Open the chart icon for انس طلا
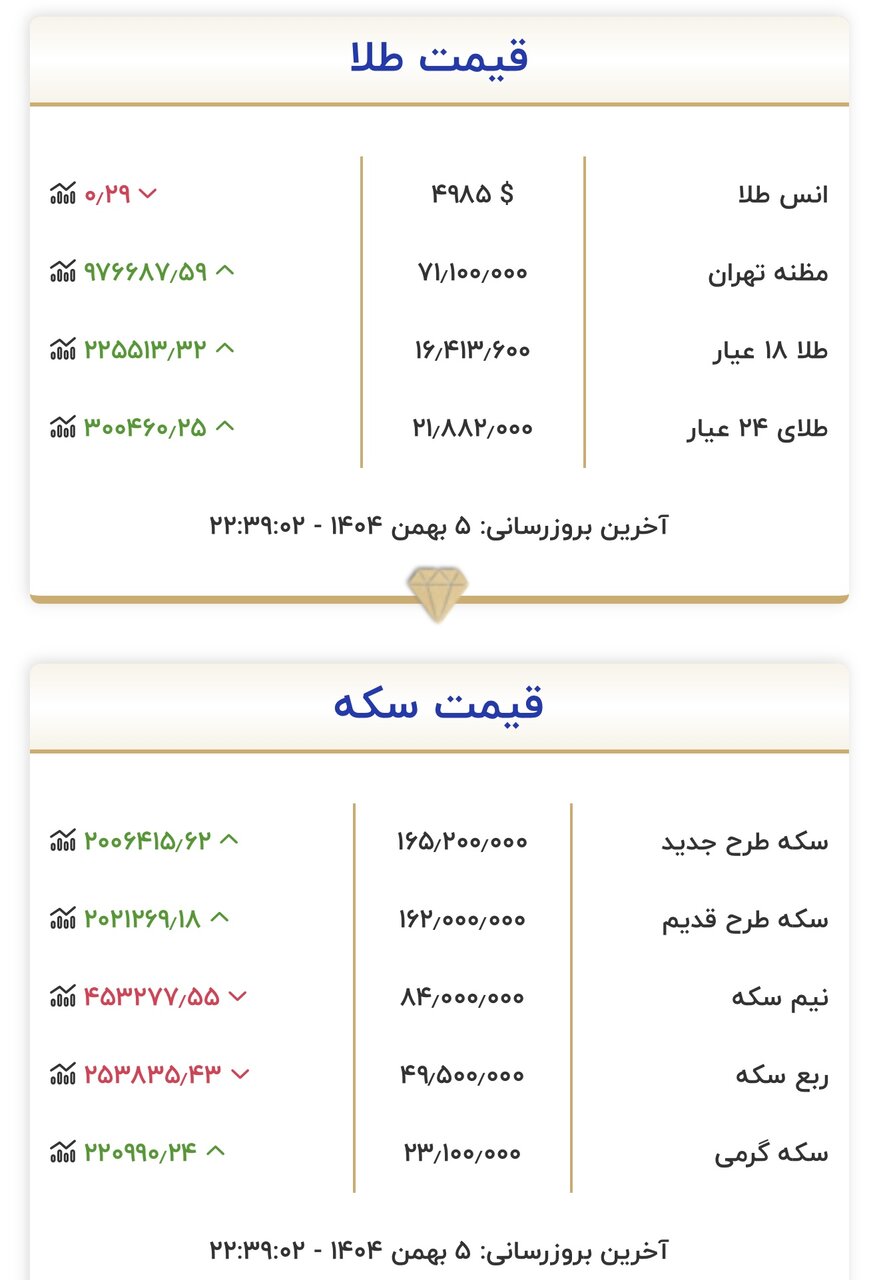879x1280 pixels. click(63, 194)
